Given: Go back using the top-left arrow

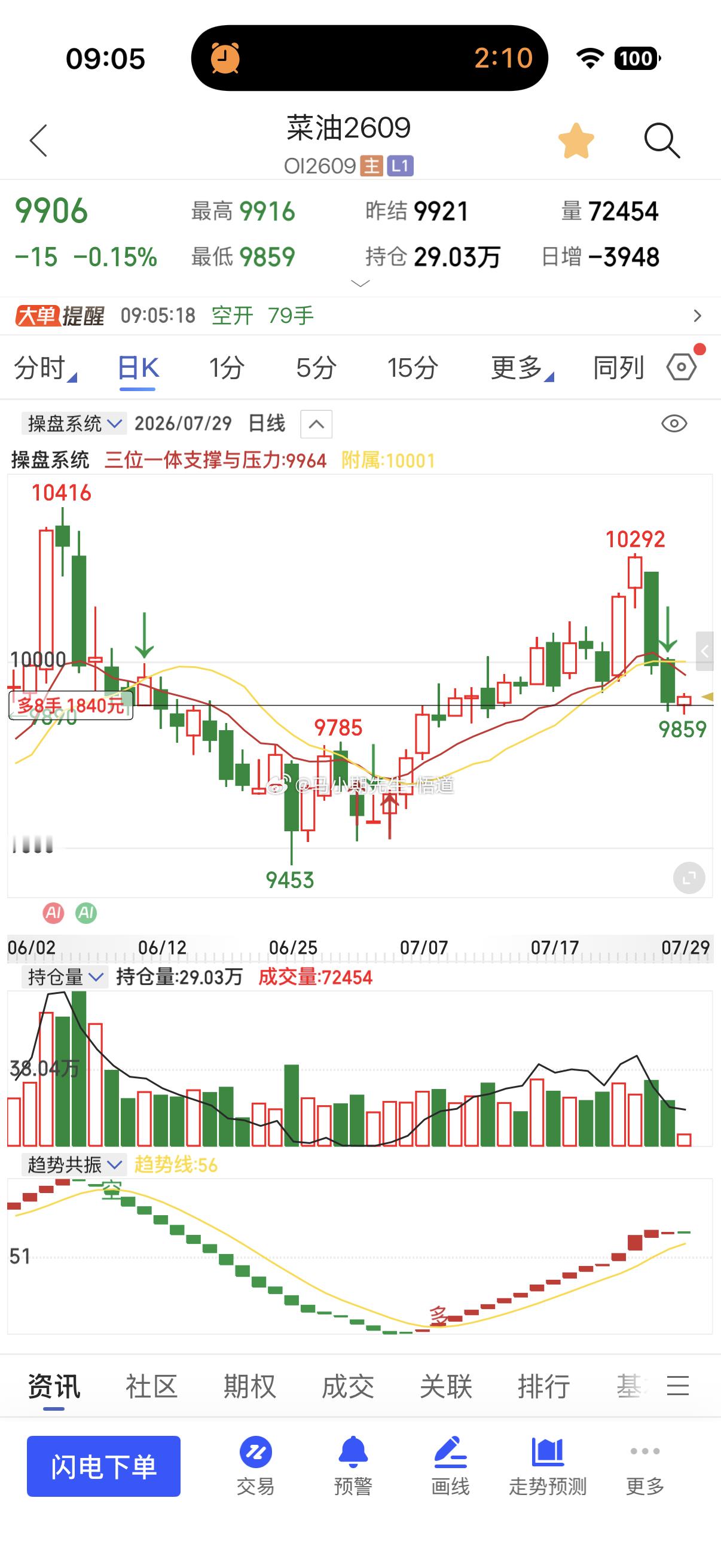Looking at the screenshot, I should (38, 141).
